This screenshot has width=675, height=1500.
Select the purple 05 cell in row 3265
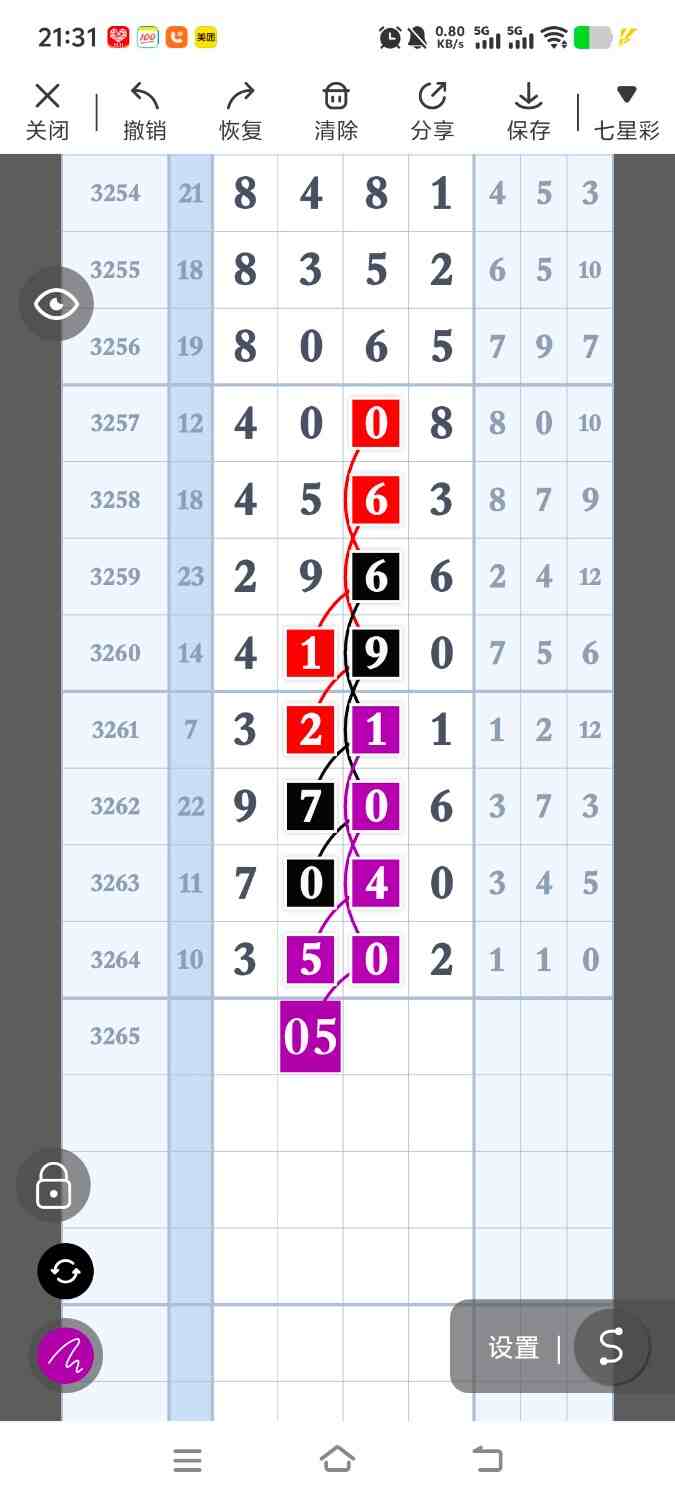(x=310, y=1036)
